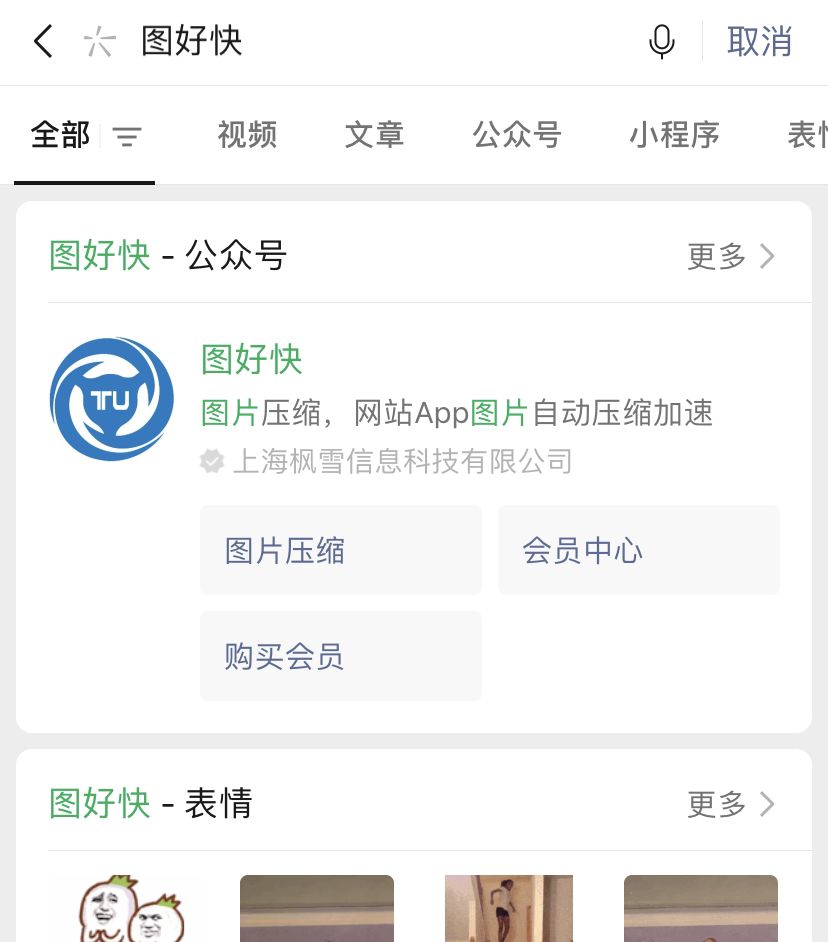Switch to the 视频 tab

point(246,136)
